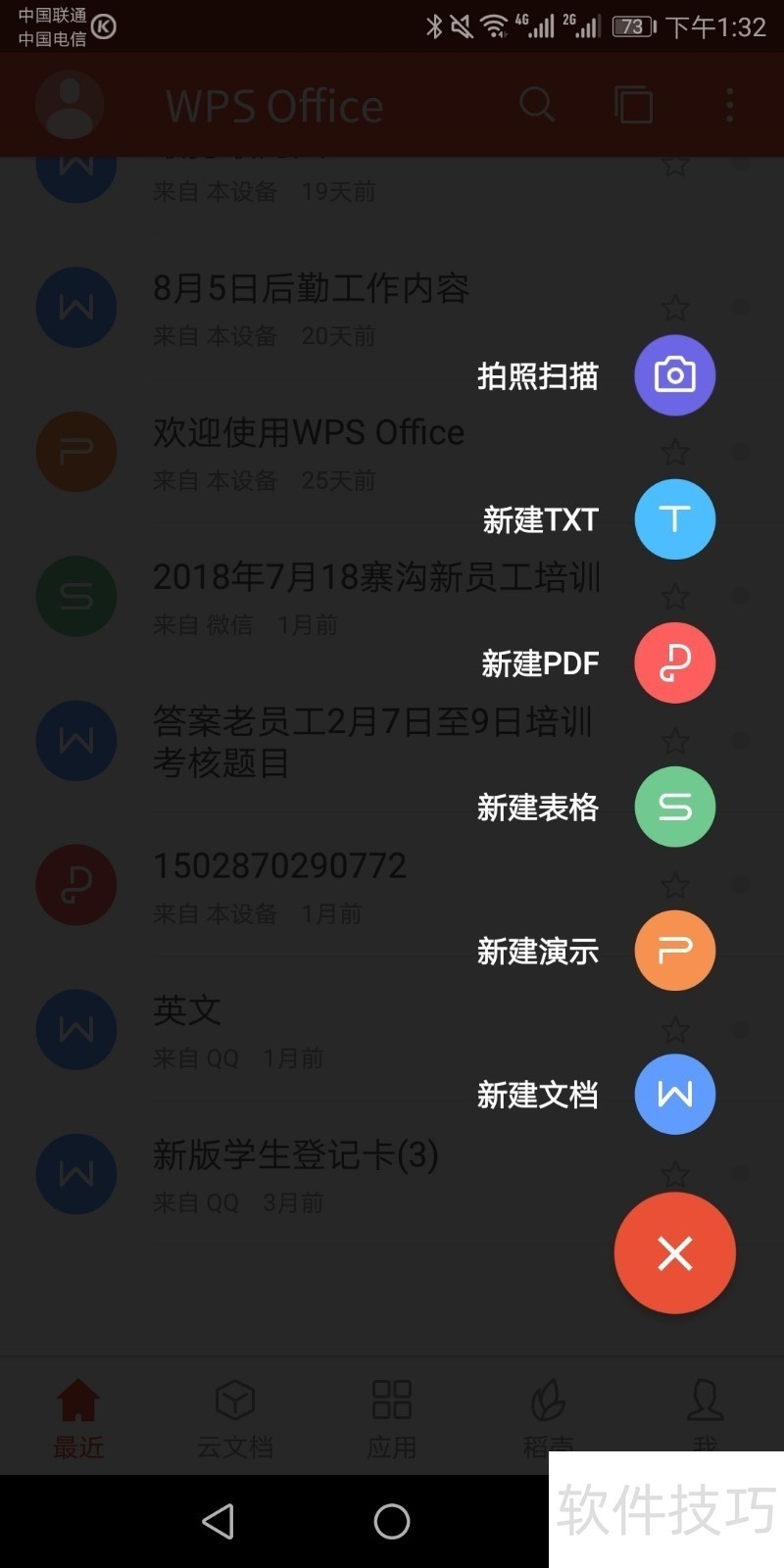Choose 新建PDF to create a PDF

(x=674, y=663)
